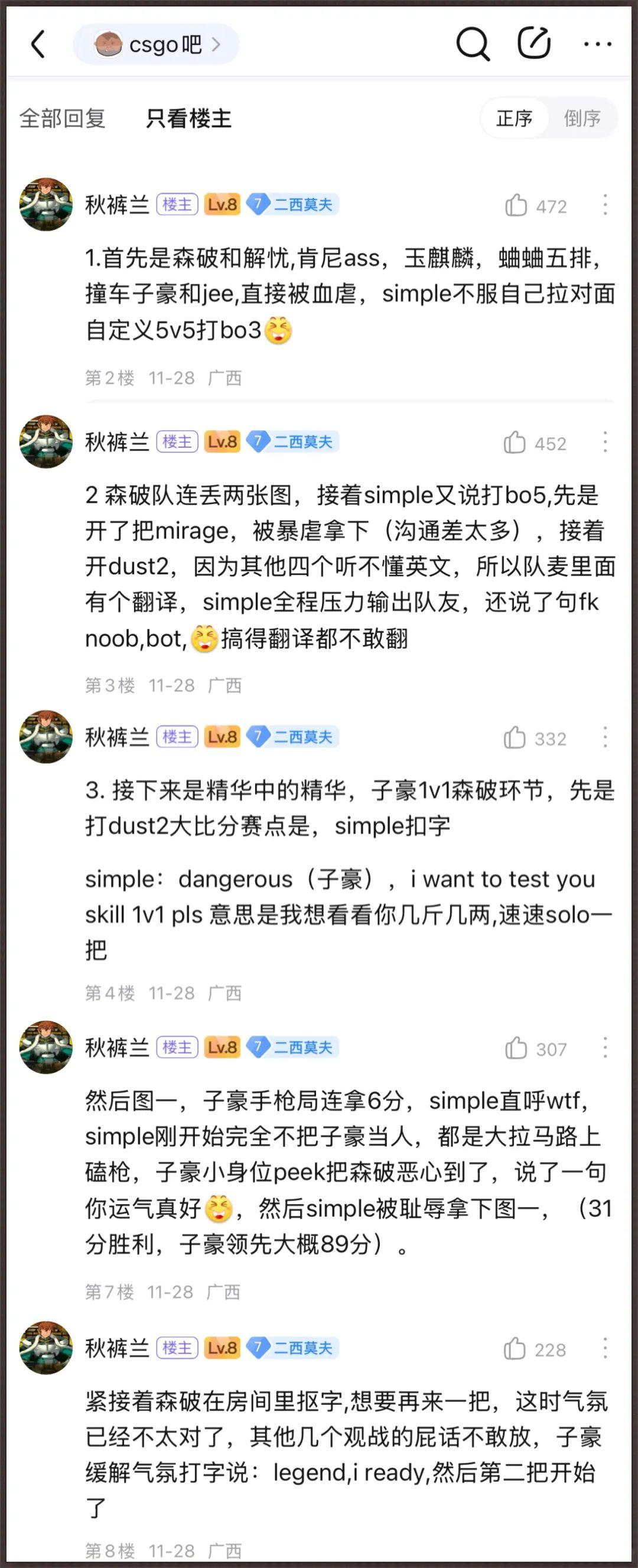This screenshot has height=1568, width=638.
Task: Sort replies by 倒序
Action: (582, 118)
